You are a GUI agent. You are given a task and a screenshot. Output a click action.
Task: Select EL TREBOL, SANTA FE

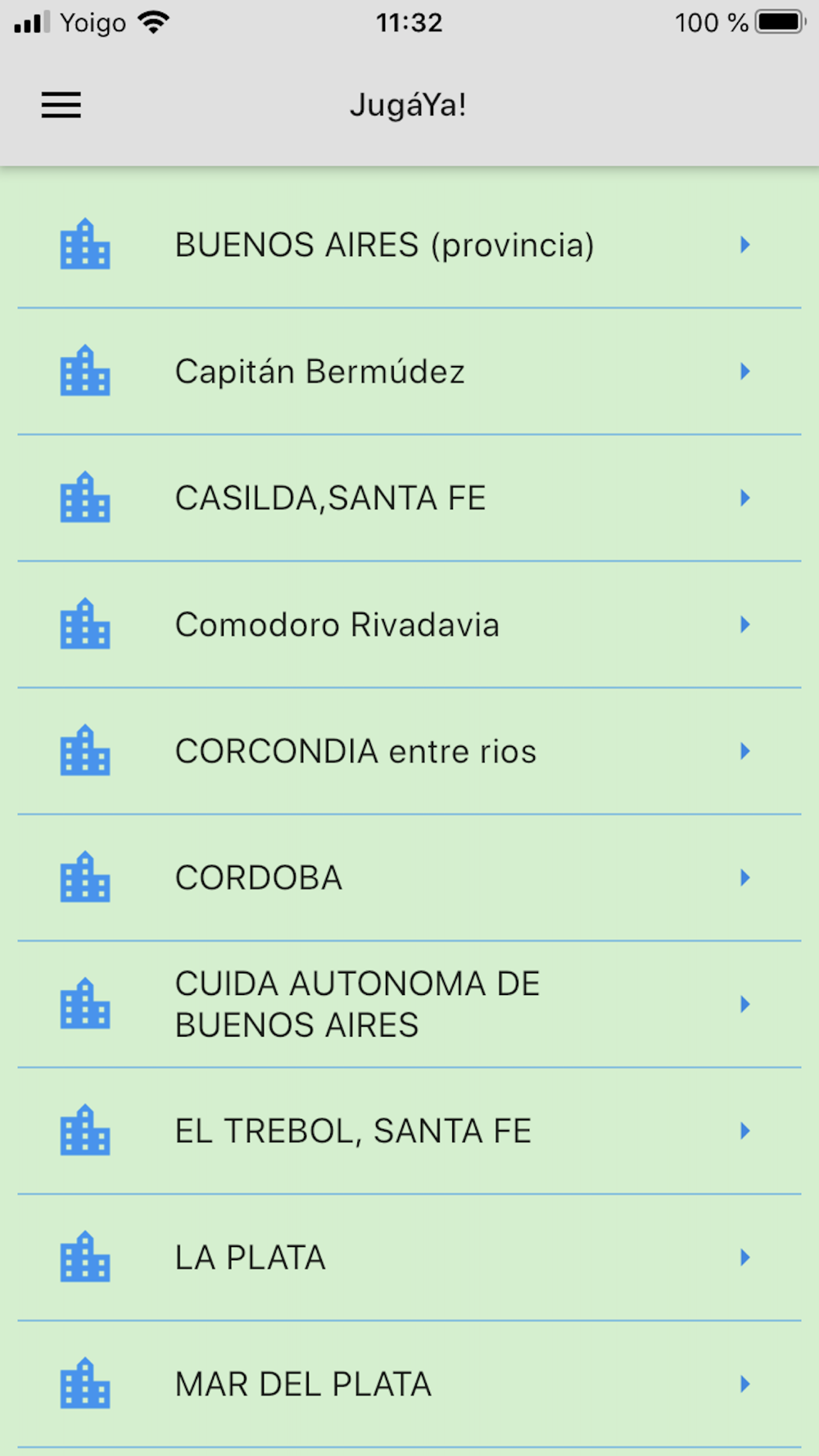(409, 1131)
